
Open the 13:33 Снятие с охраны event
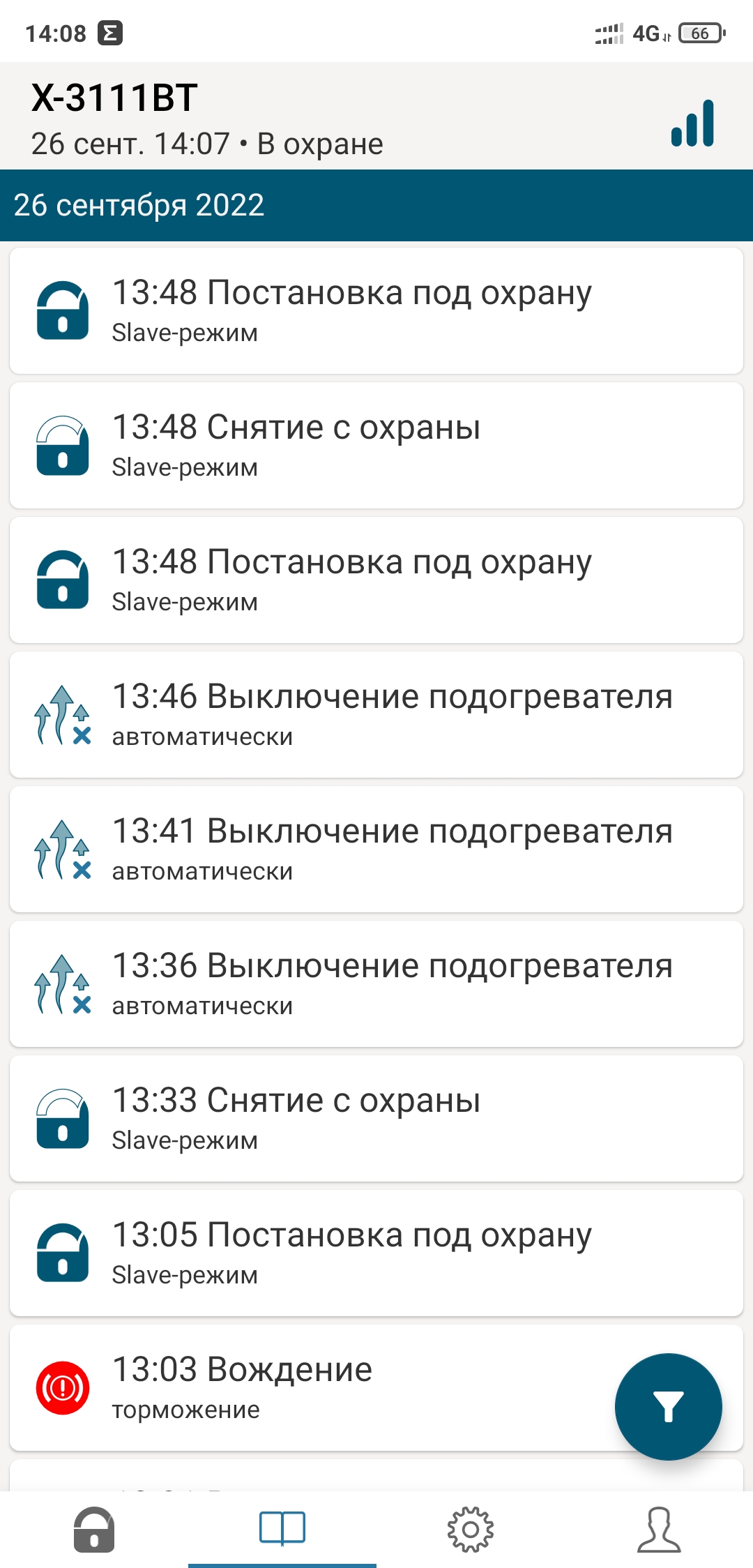pyautogui.click(x=376, y=1119)
